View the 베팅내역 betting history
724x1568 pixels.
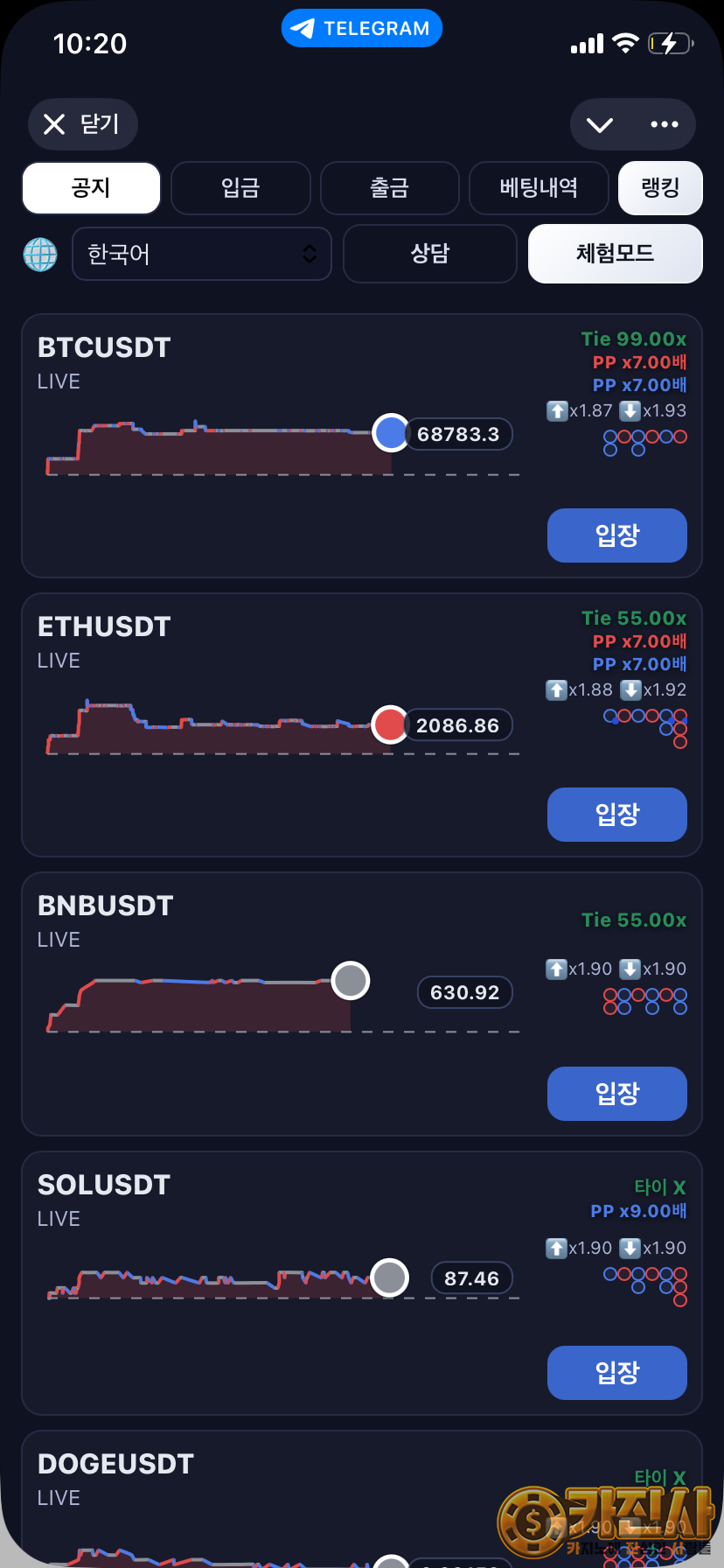[539, 188]
